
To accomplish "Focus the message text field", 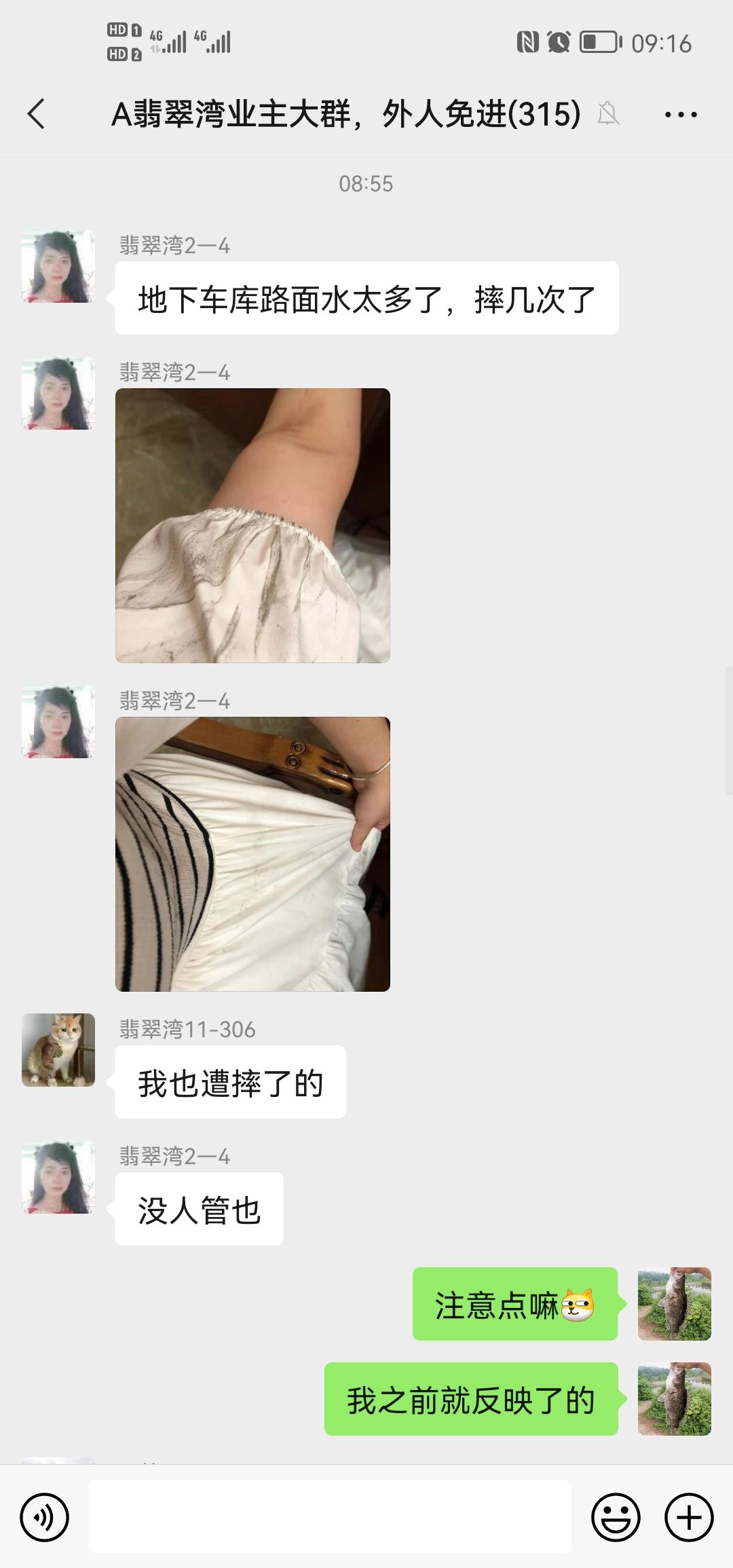I will [x=330, y=1516].
